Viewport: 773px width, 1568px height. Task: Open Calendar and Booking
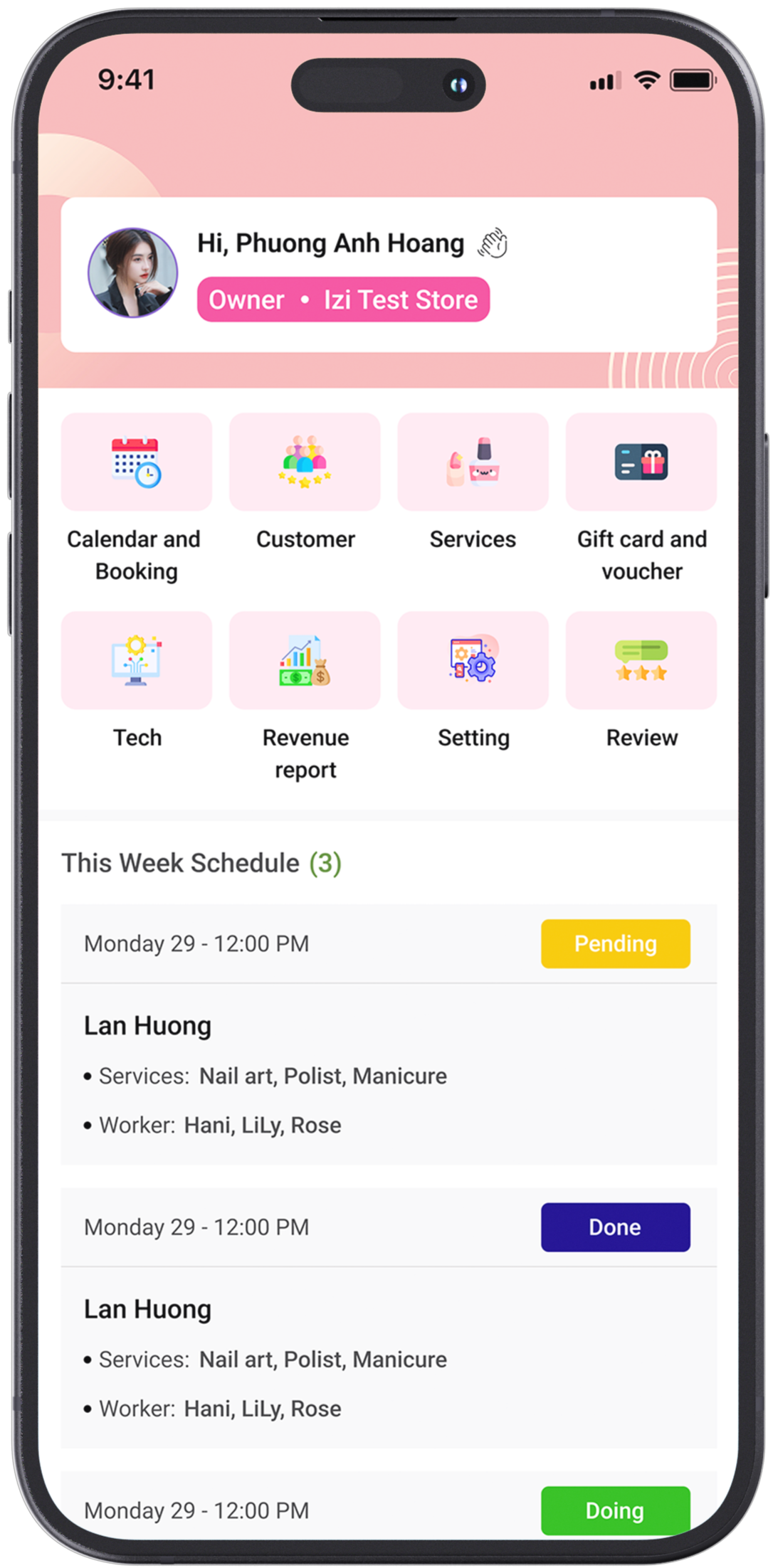click(x=136, y=462)
